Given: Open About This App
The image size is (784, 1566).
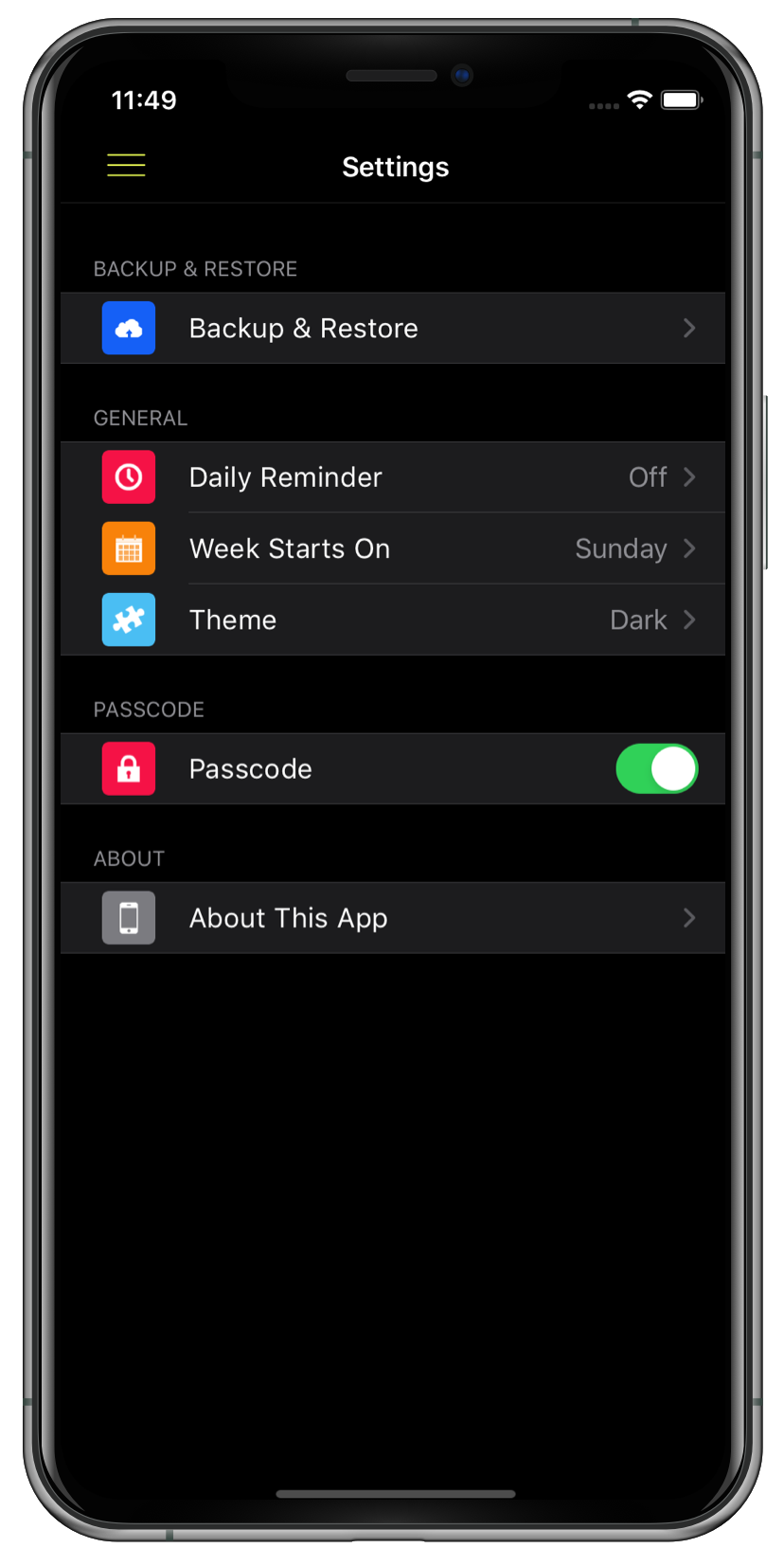Looking at the screenshot, I should pos(393,918).
